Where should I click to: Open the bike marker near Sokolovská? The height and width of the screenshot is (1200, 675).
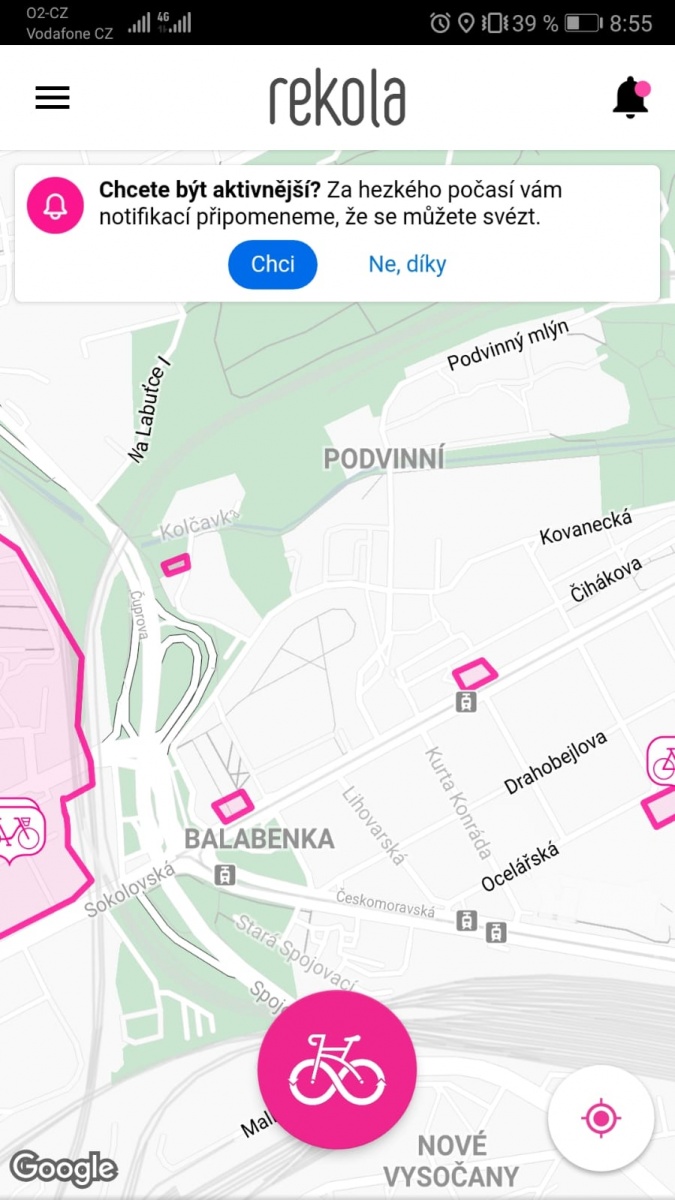[20, 831]
